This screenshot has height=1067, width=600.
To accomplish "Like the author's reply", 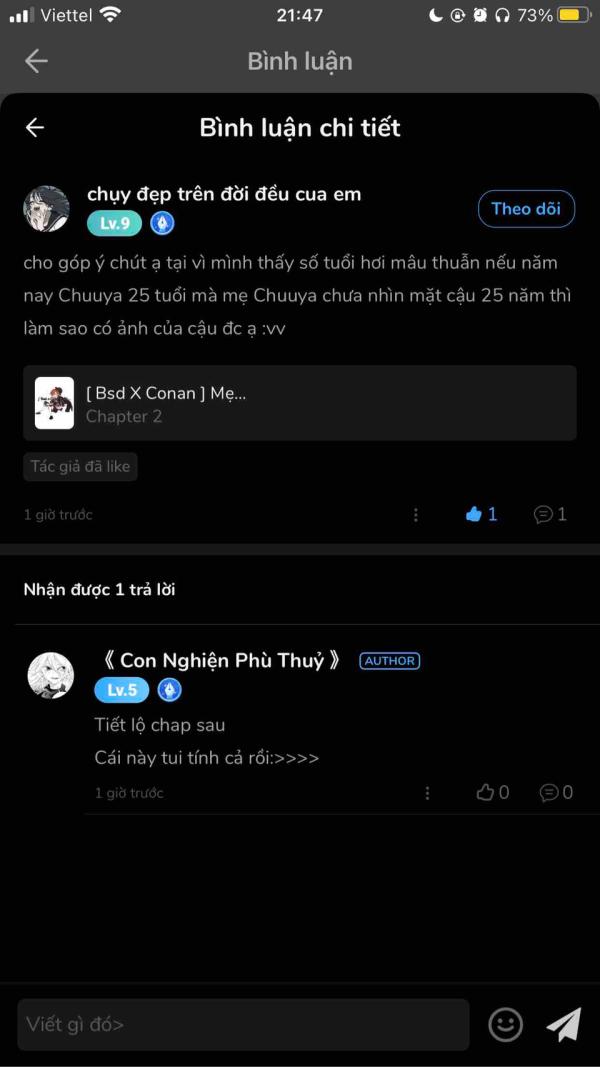I will [492, 793].
